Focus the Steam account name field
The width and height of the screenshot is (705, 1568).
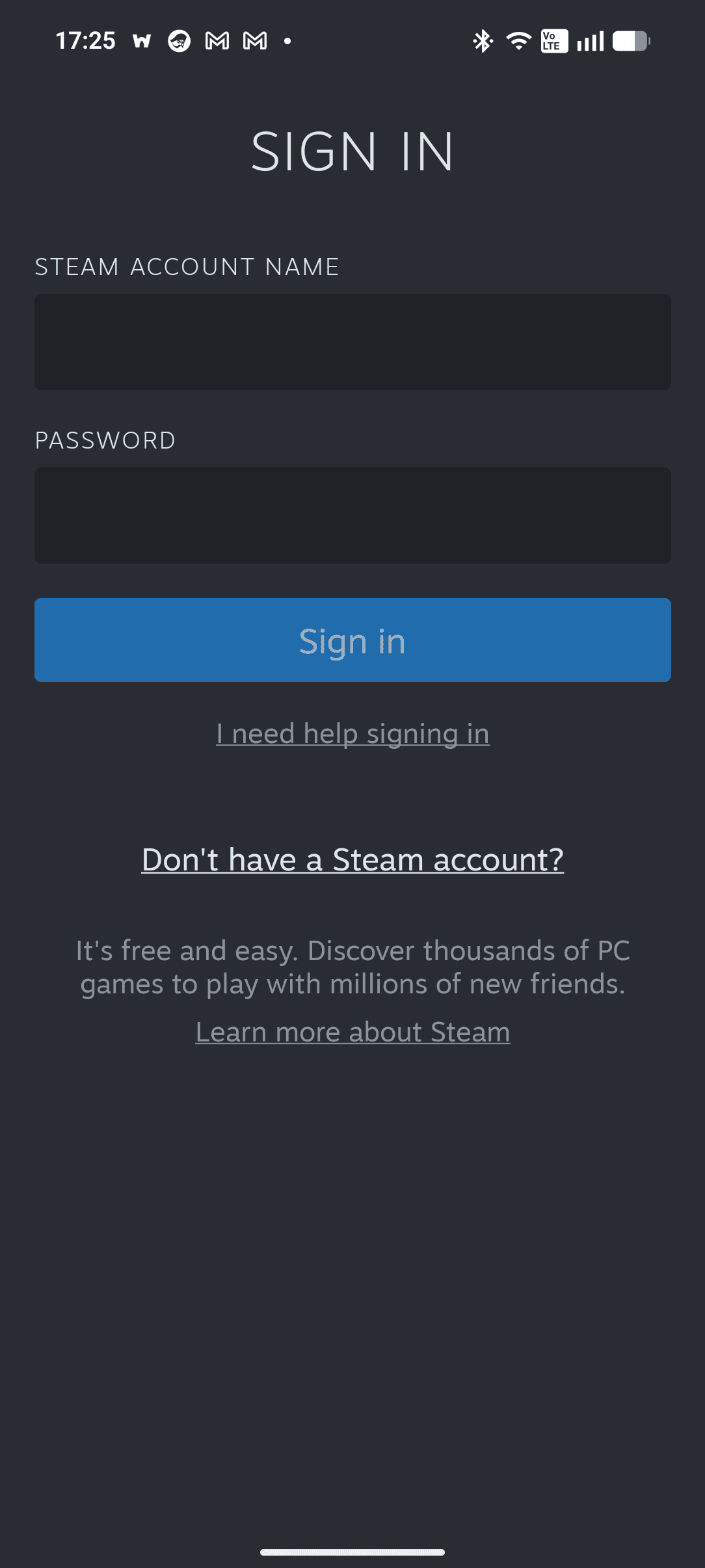[x=352, y=342]
